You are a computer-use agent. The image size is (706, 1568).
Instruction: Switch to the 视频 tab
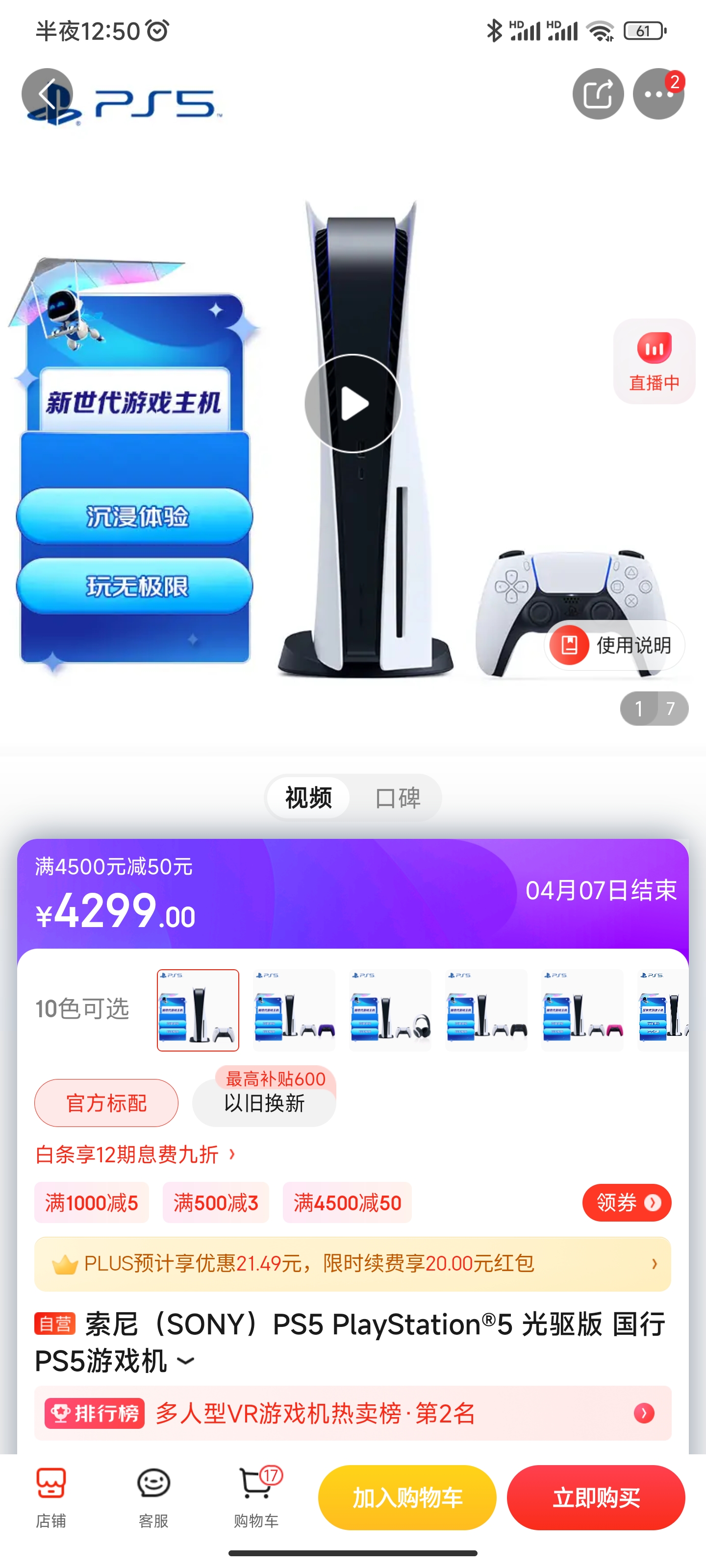point(307,798)
